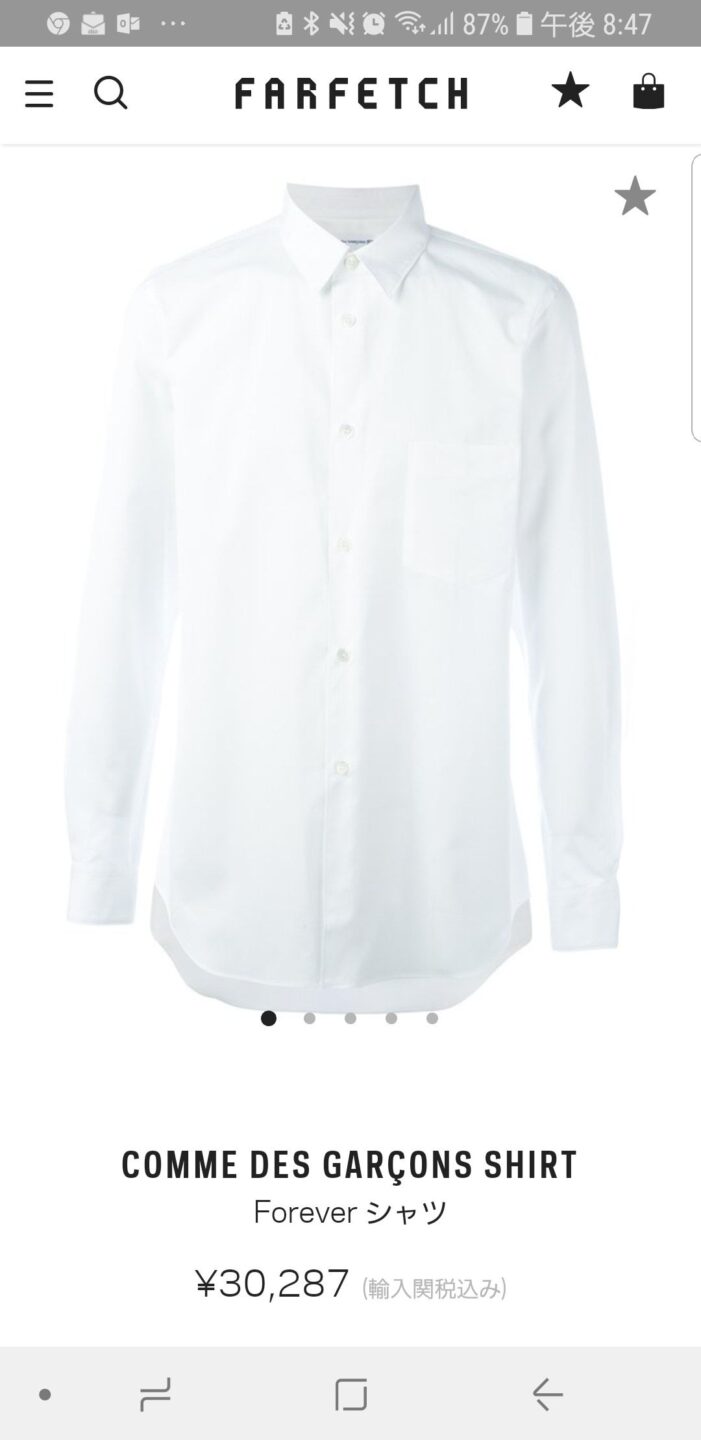Jump to the second image dot
Image resolution: width=701 pixels, height=1440 pixels.
[309, 1018]
